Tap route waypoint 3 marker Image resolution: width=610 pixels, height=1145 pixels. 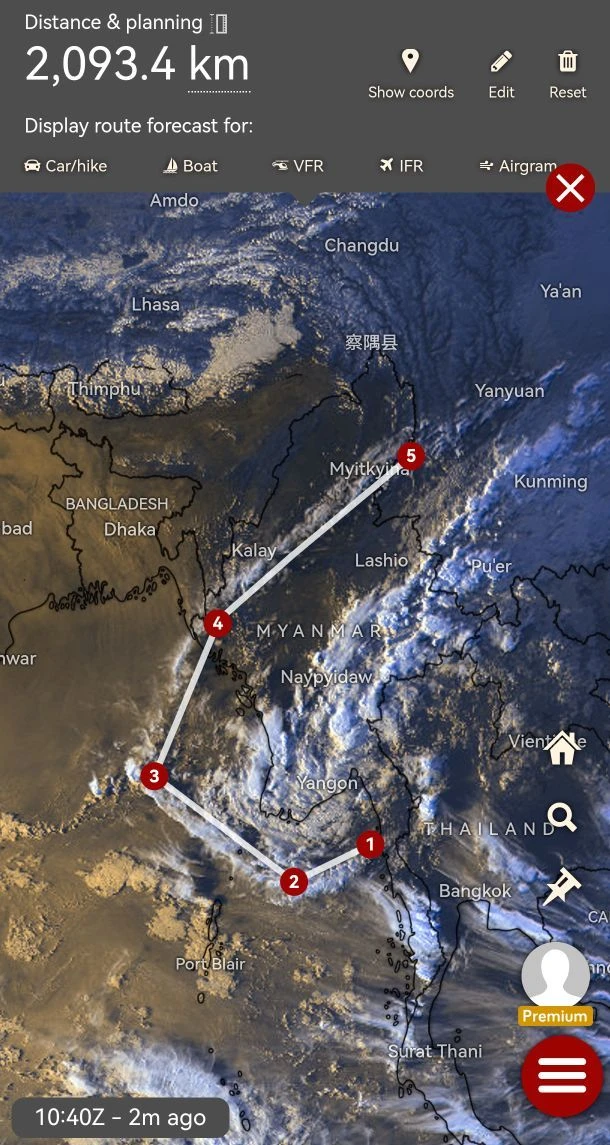pyautogui.click(x=153, y=775)
